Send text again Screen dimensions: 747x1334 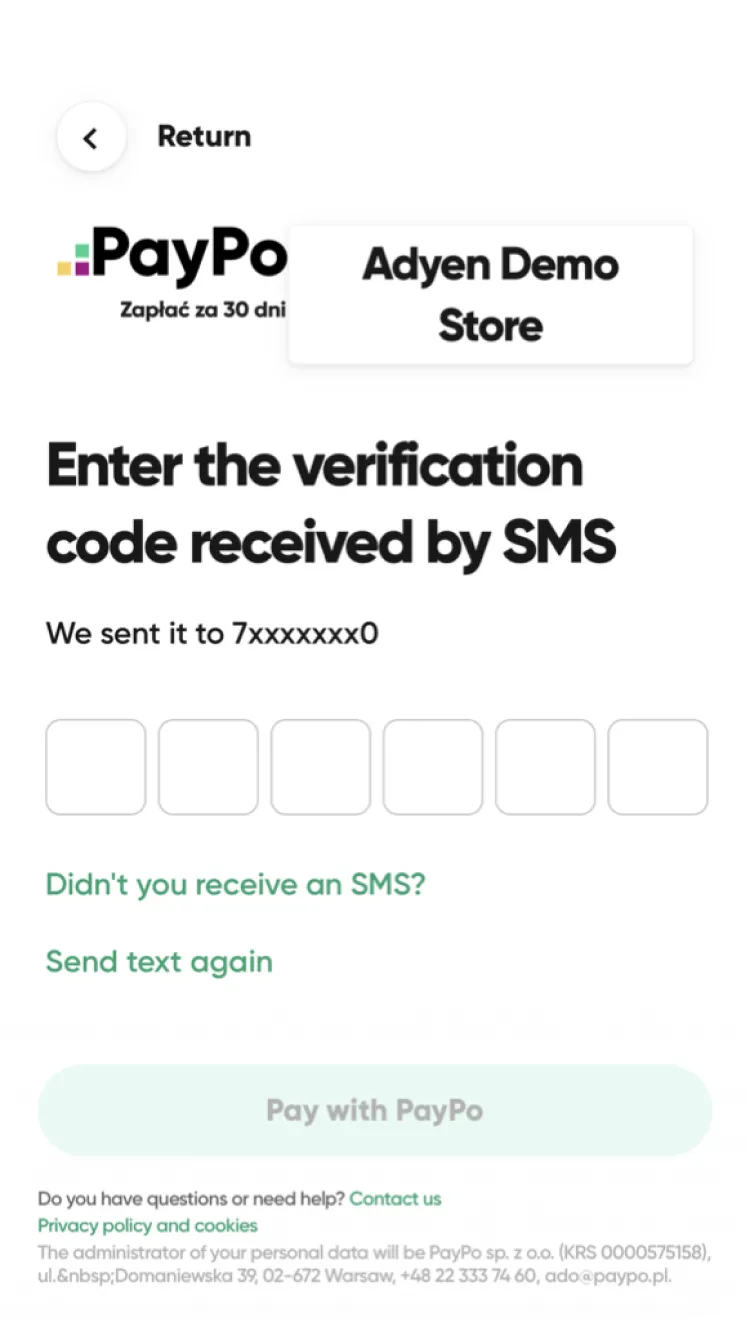[159, 962]
